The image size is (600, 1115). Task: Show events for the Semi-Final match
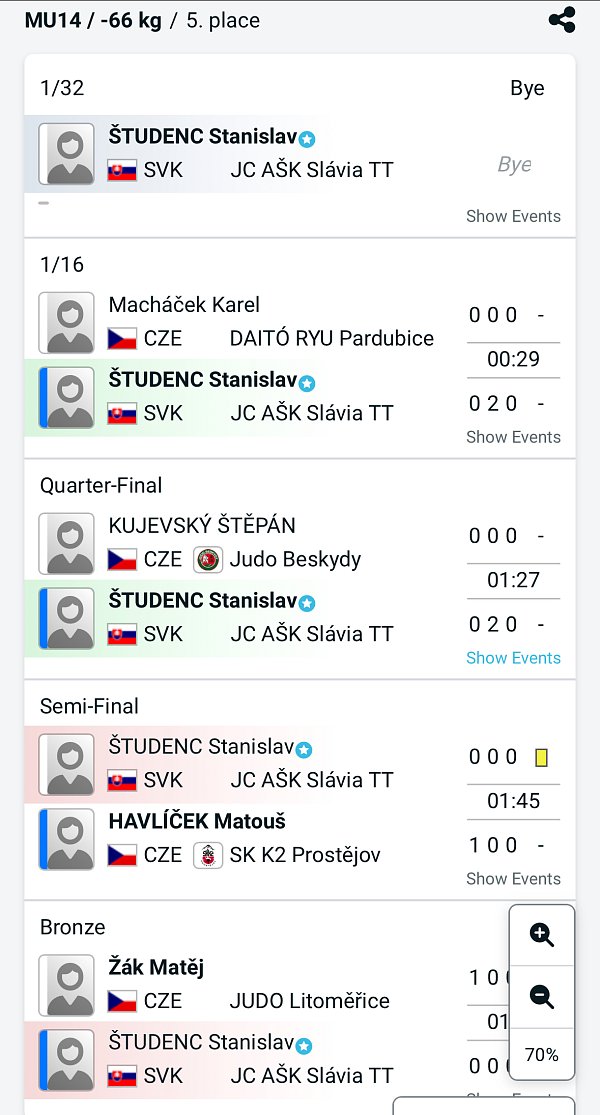(513, 879)
